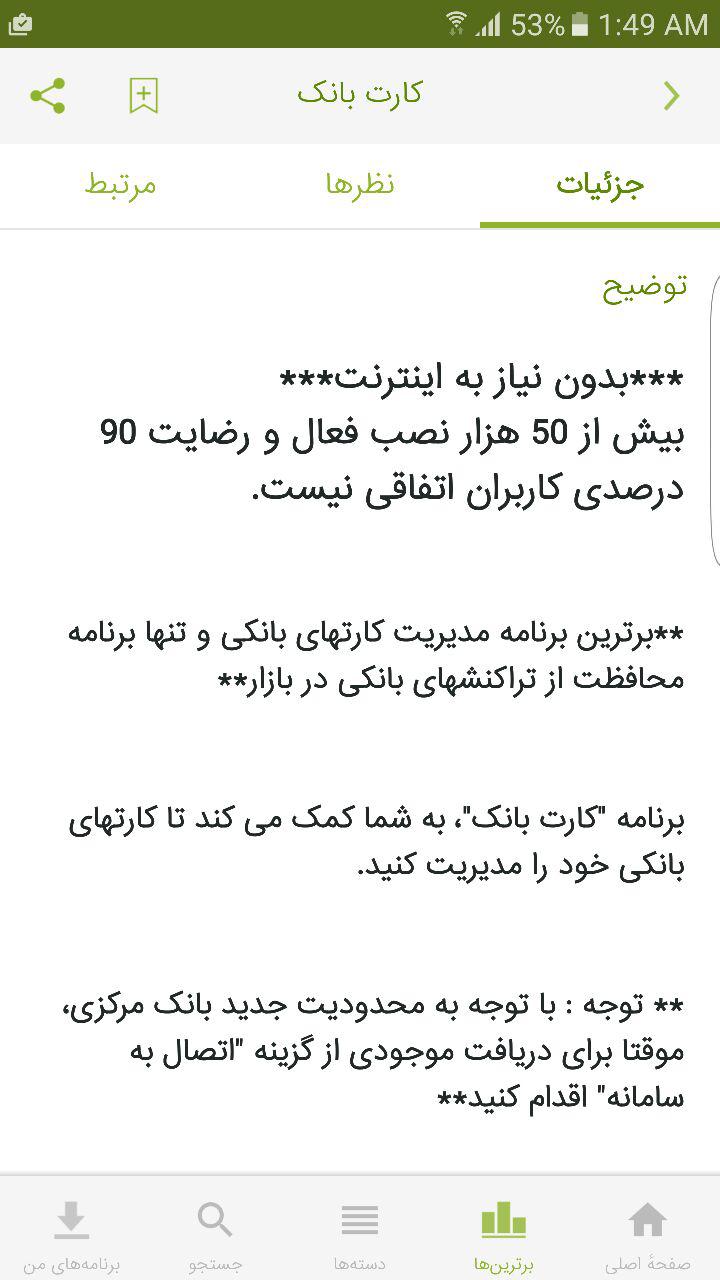Open برنامه‌های من in bottom navigation
Screen dimensions: 720x1280
(x=72, y=1235)
